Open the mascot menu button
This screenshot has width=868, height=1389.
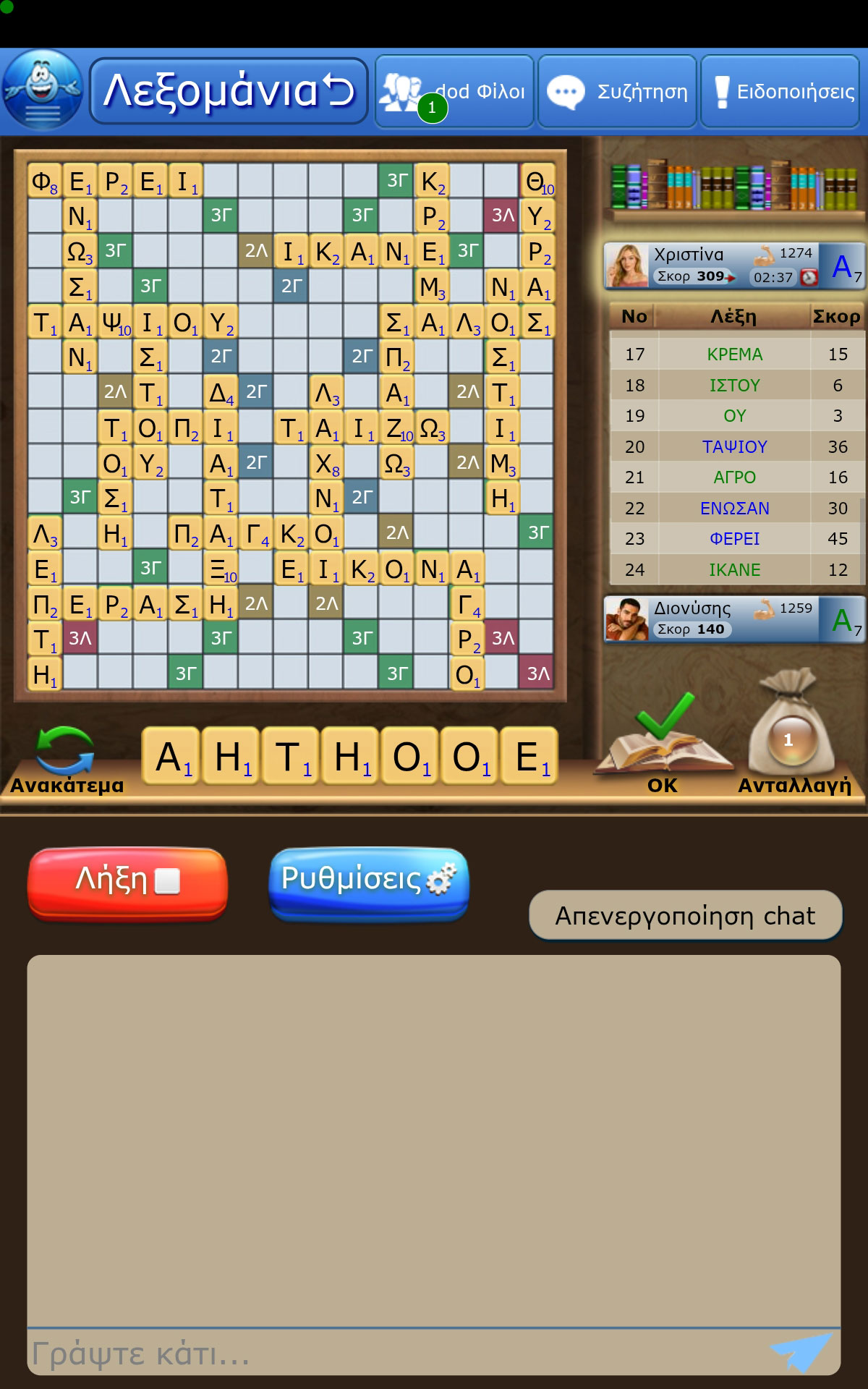pyautogui.click(x=43, y=90)
